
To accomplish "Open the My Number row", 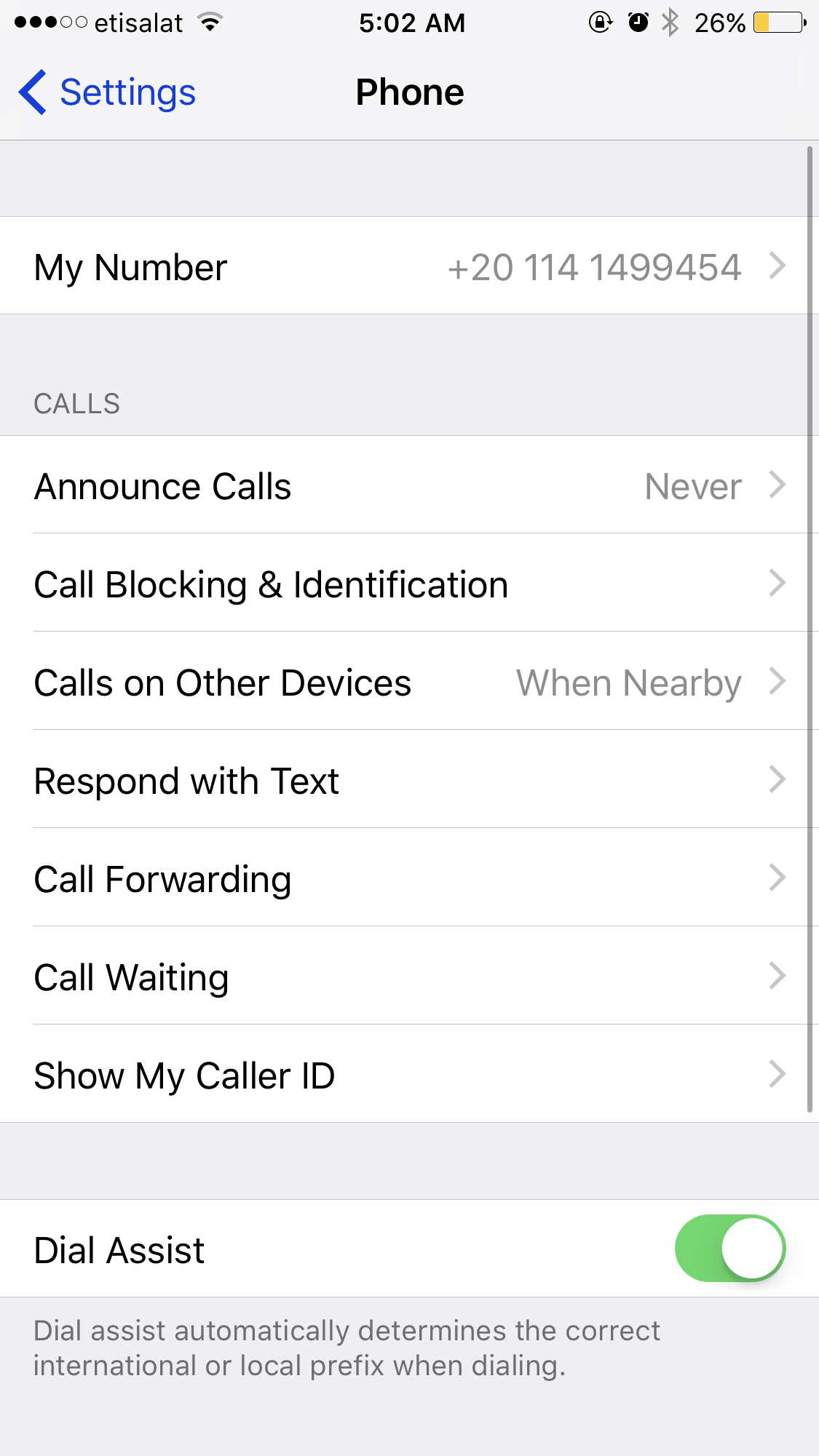I will click(408, 266).
